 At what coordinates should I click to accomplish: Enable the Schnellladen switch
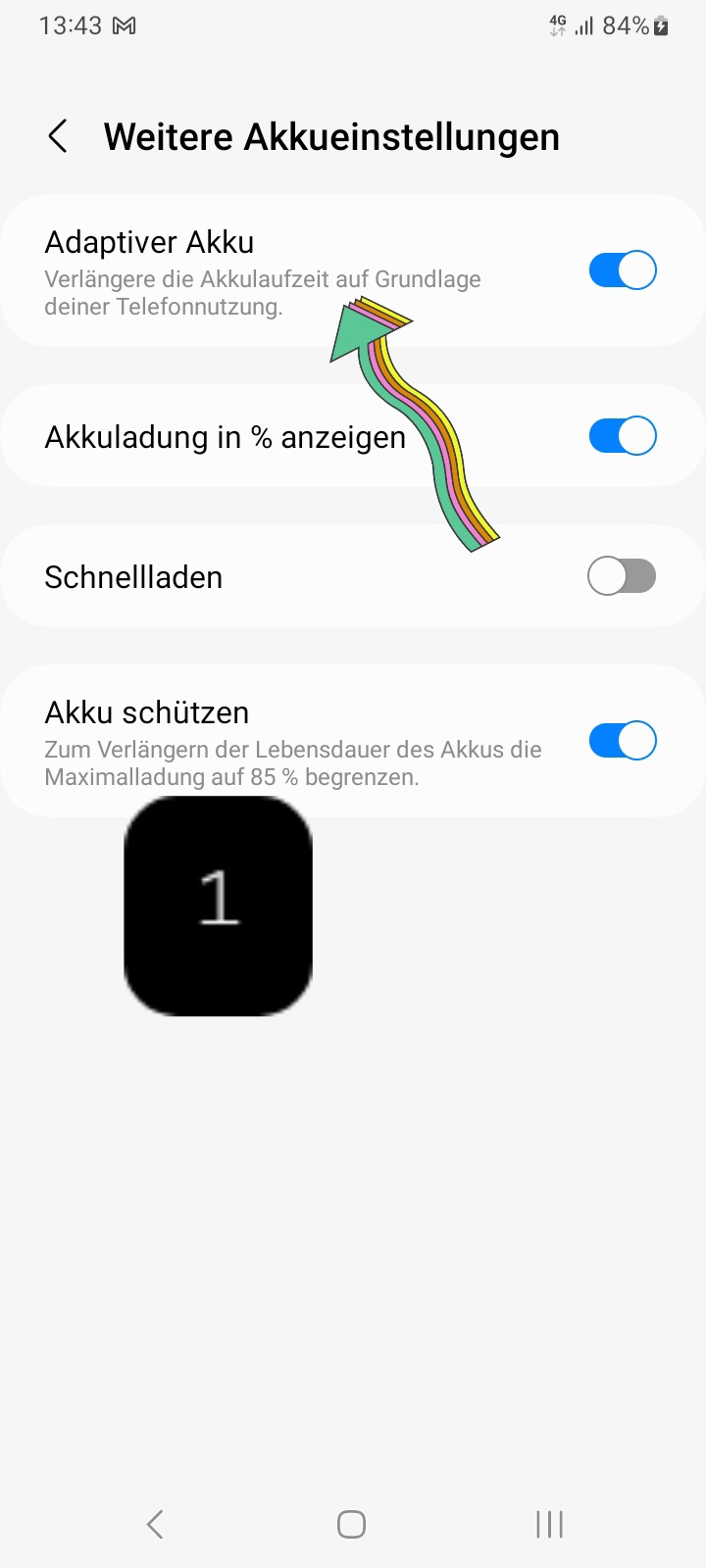coord(622,576)
